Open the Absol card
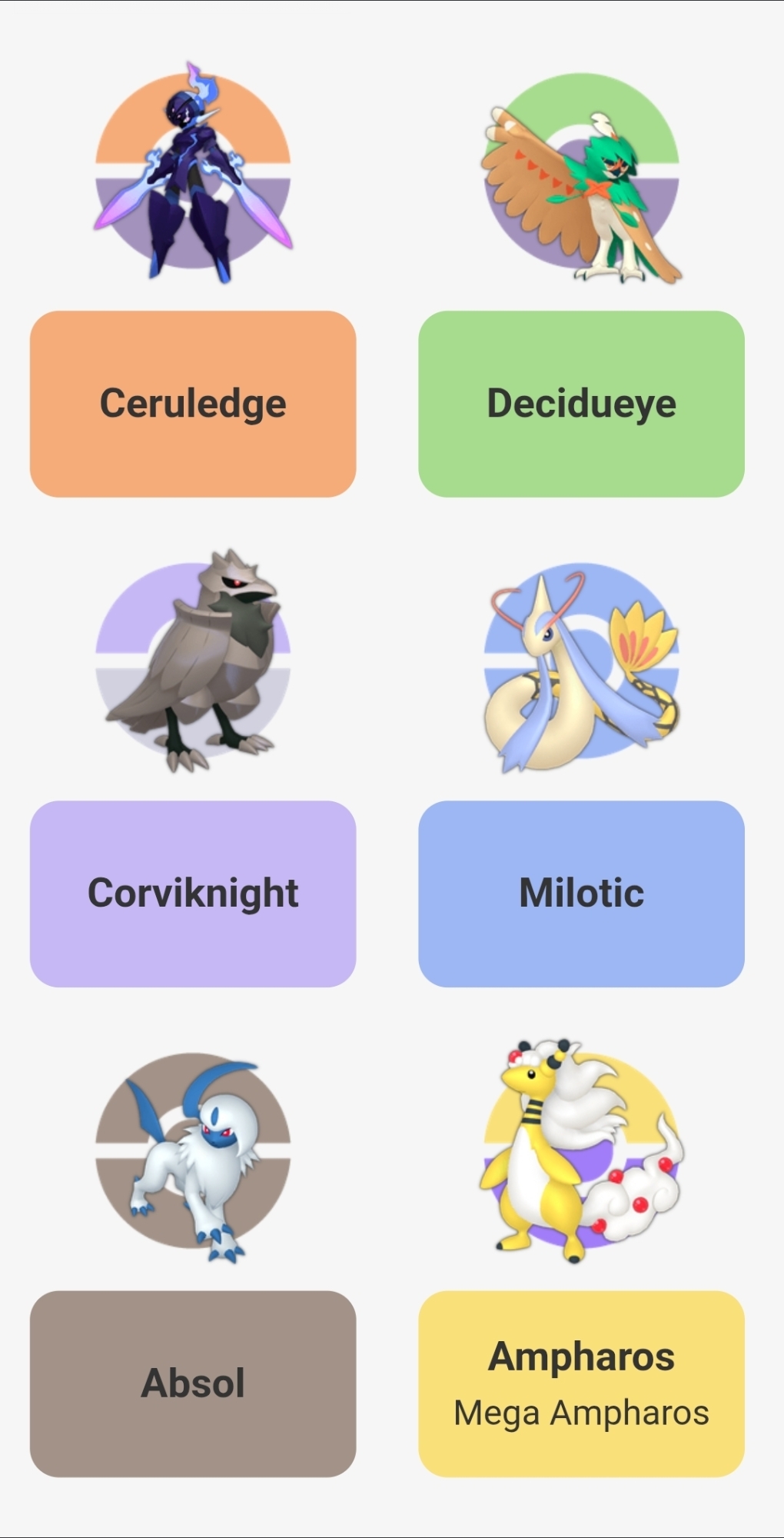The width and height of the screenshot is (784, 1538). pyautogui.click(x=193, y=1383)
